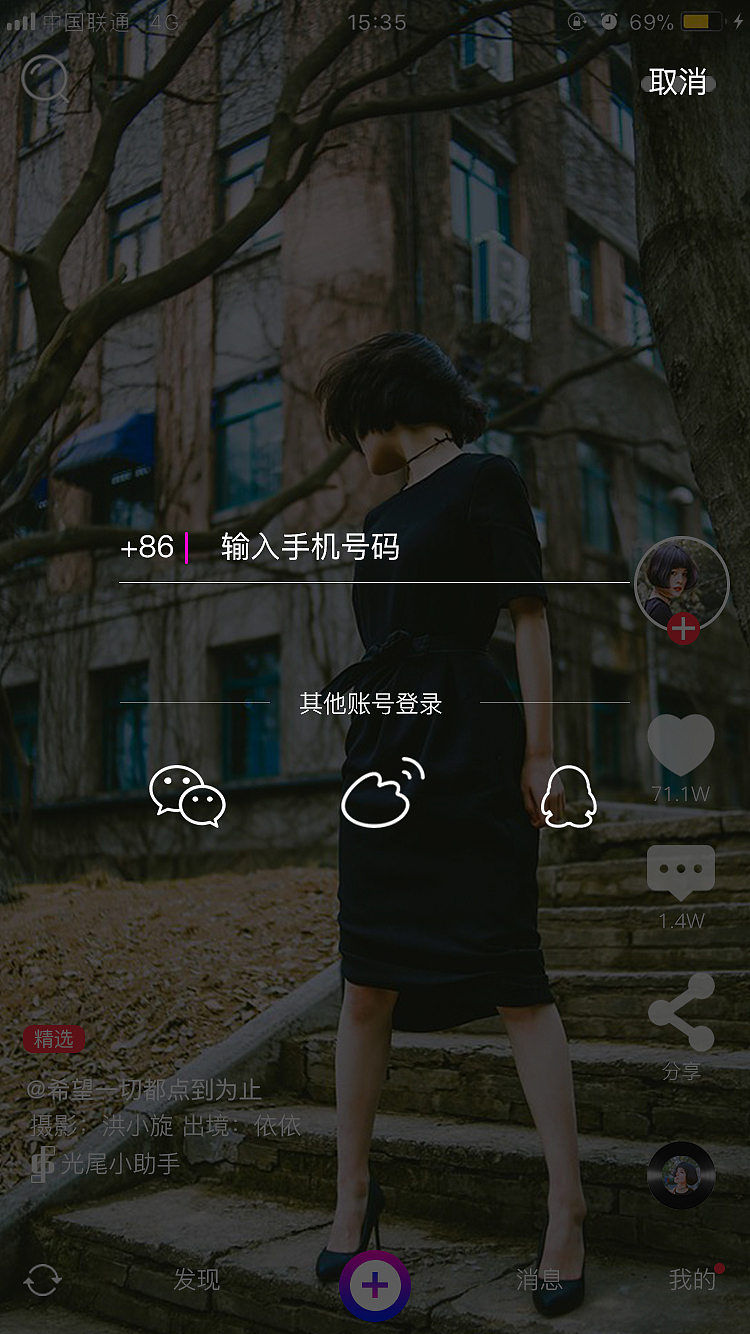Tap the spinning music record disc
The height and width of the screenshot is (1334, 750).
(681, 1176)
